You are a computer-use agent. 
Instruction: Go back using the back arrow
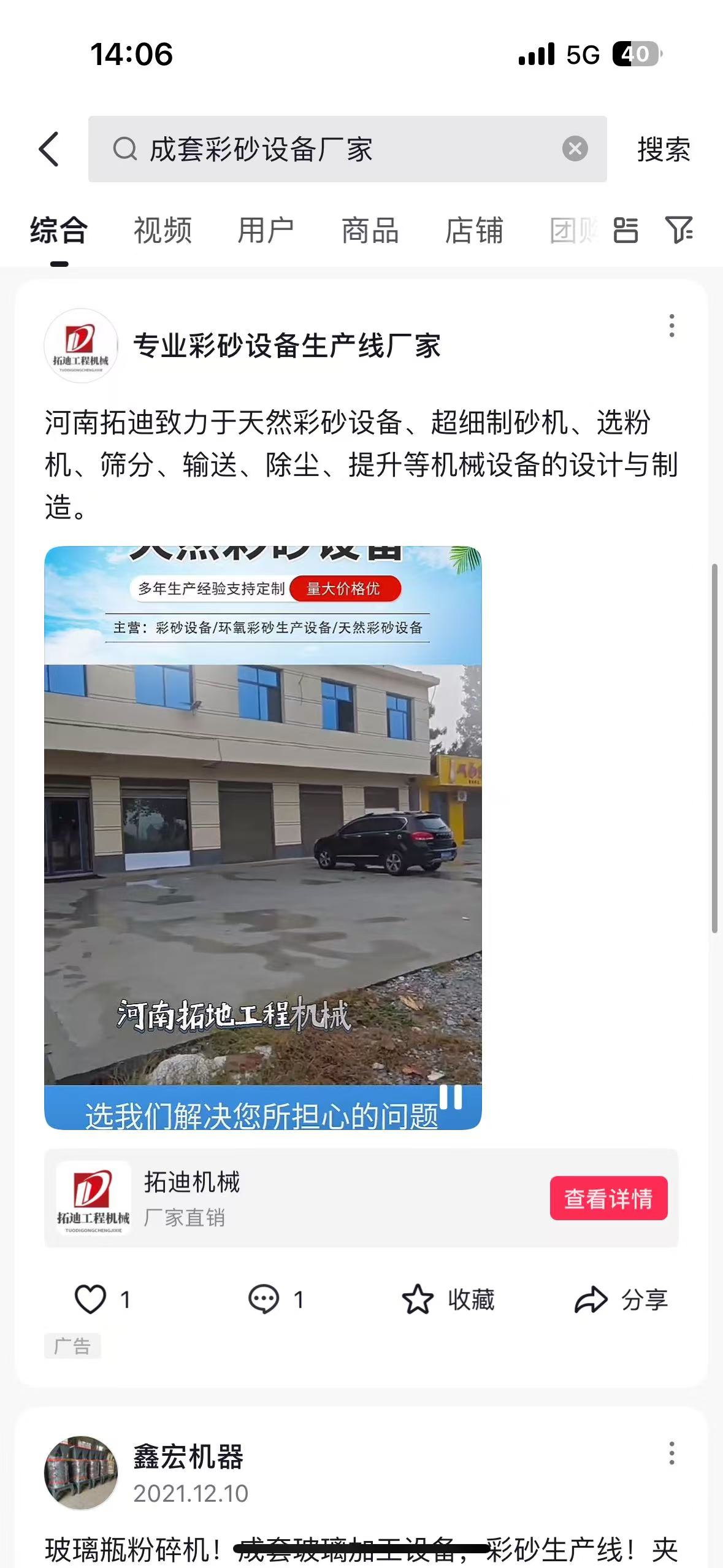tap(49, 149)
